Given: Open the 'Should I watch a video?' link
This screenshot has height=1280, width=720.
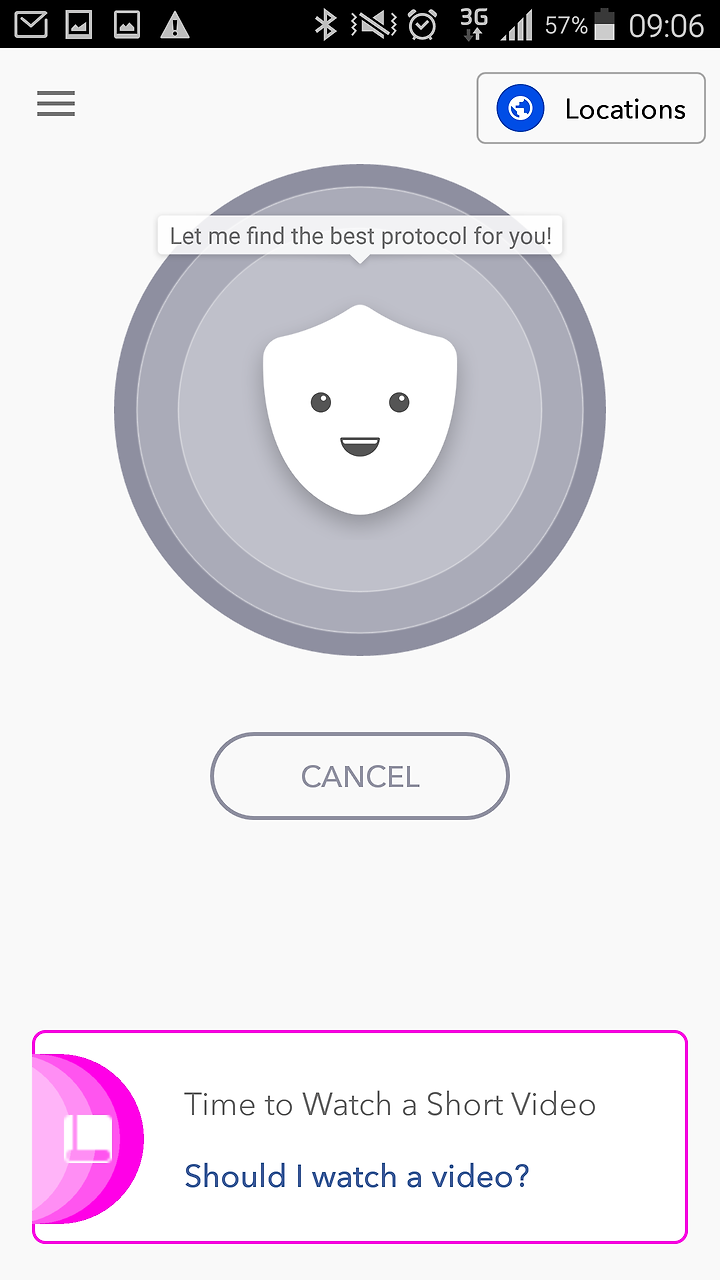Looking at the screenshot, I should coord(357,1176).
